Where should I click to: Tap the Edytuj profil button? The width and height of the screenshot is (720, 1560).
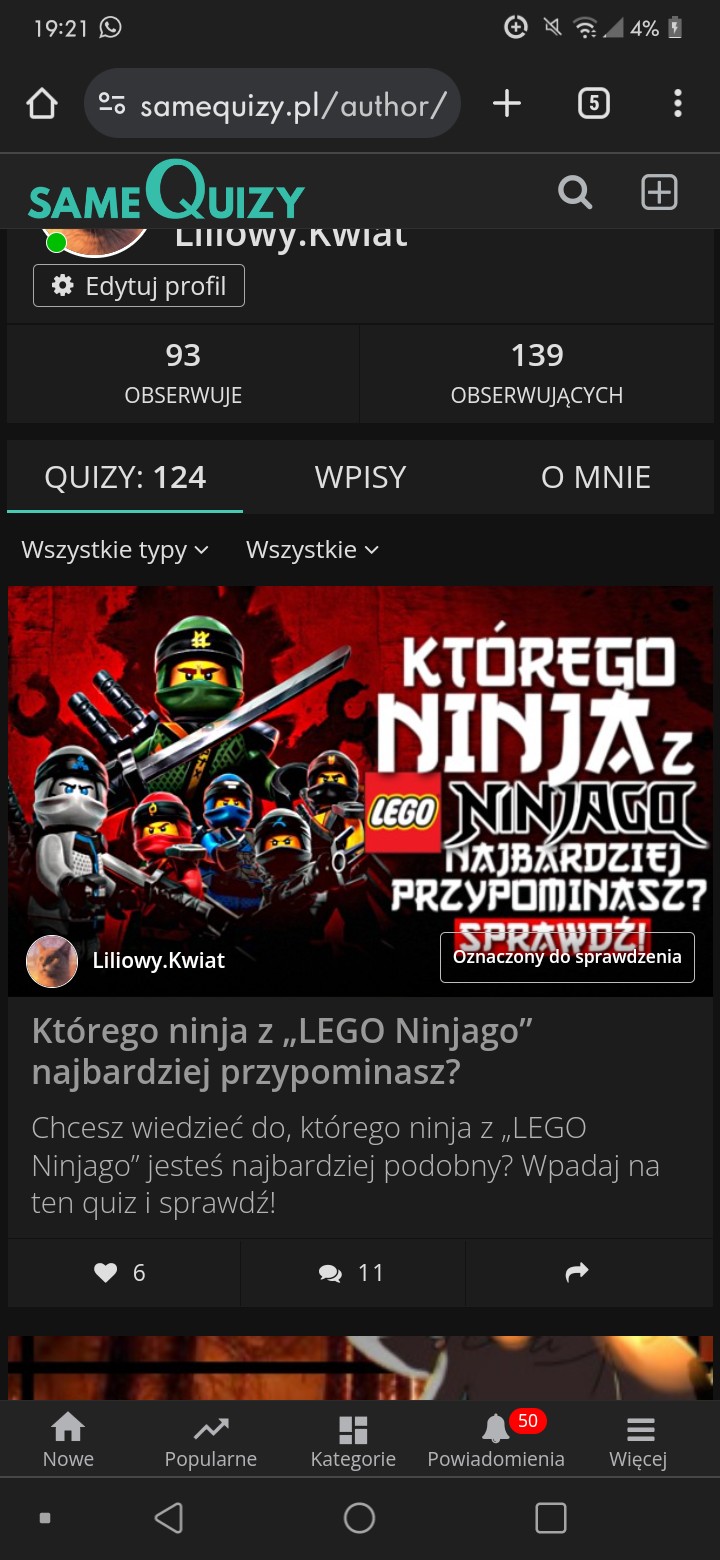pyautogui.click(x=139, y=286)
